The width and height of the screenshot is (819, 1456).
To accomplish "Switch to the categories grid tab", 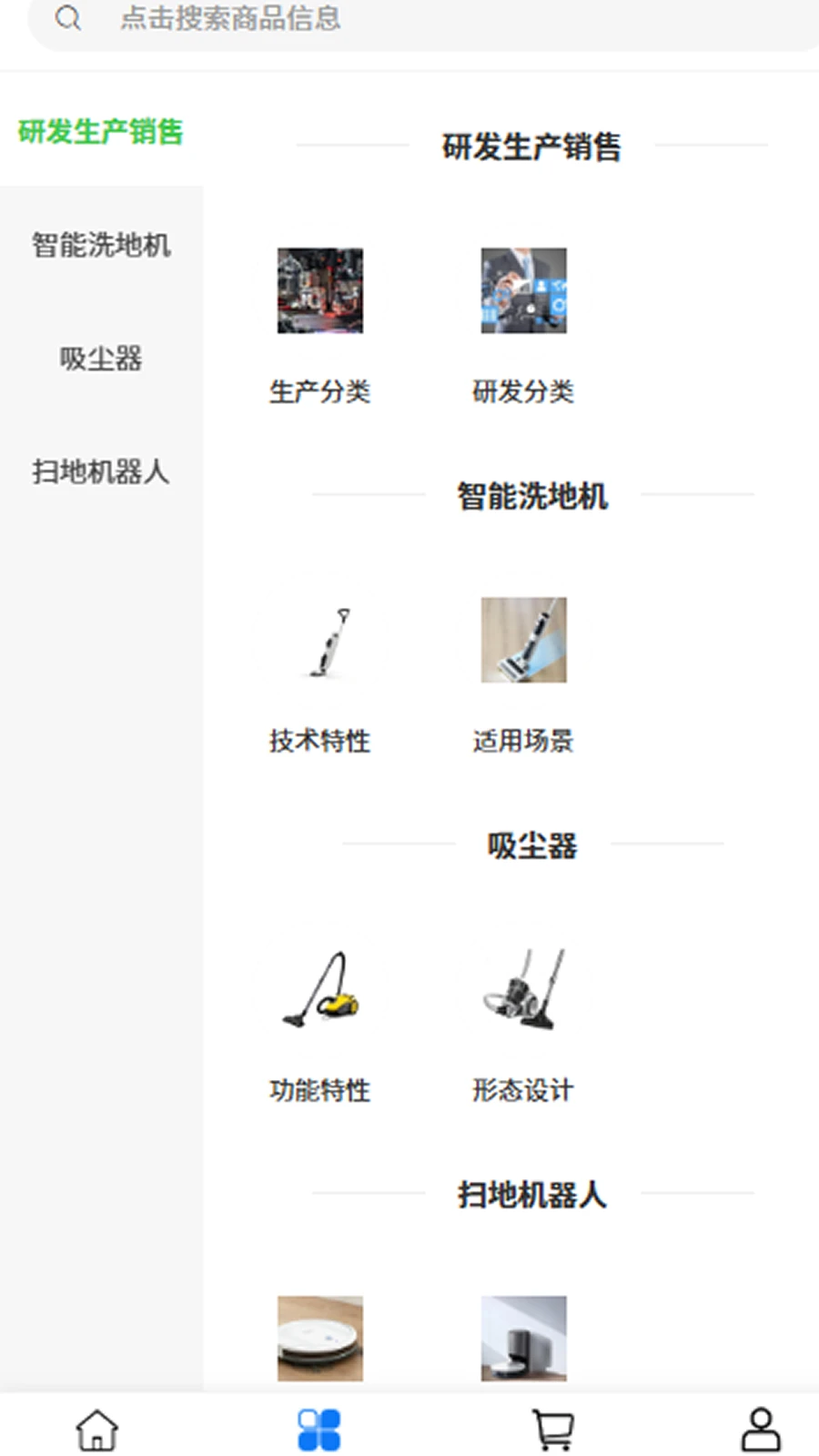I will [x=318, y=1430].
